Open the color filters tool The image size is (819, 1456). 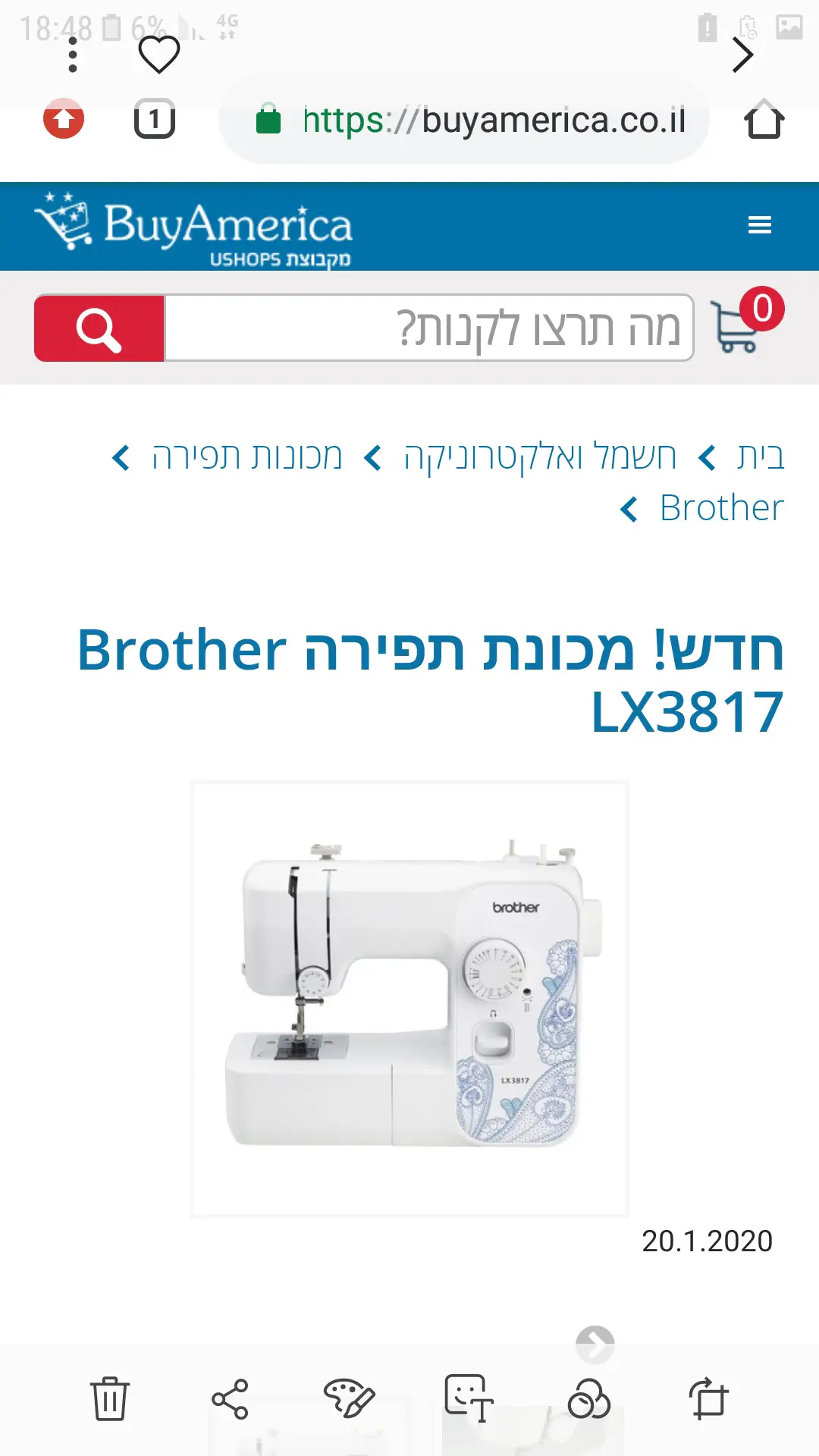[588, 1398]
